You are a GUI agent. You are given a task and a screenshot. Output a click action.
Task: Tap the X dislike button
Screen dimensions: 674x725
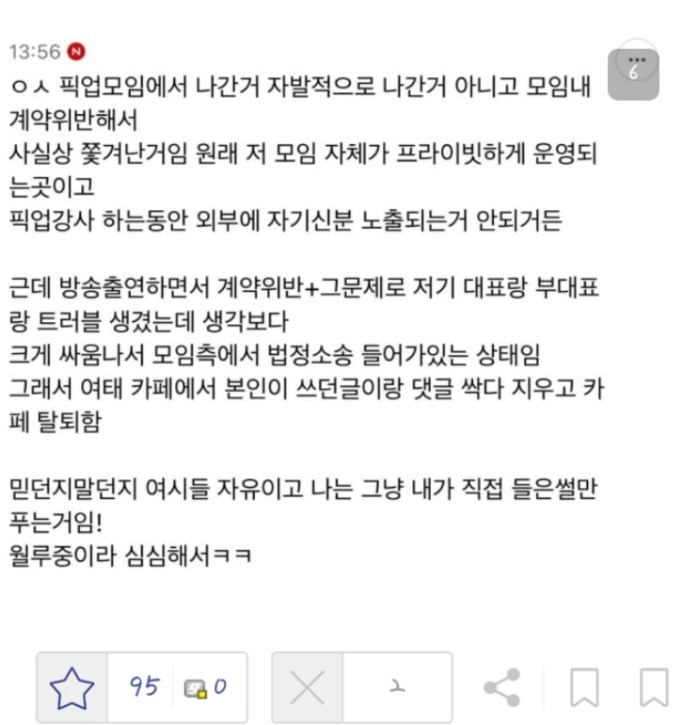[x=309, y=688]
